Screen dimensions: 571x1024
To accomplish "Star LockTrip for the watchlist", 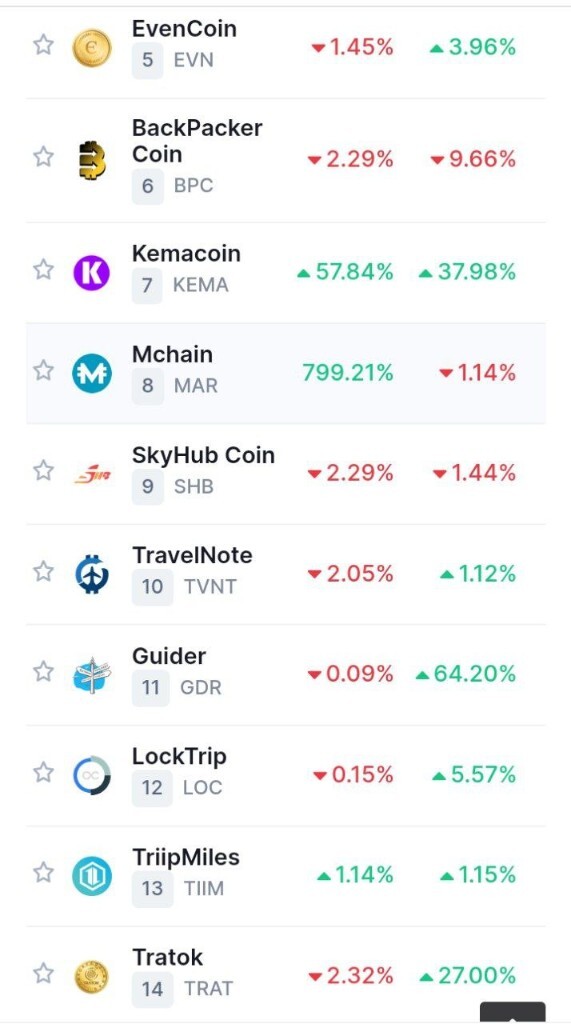I will pos(43,772).
